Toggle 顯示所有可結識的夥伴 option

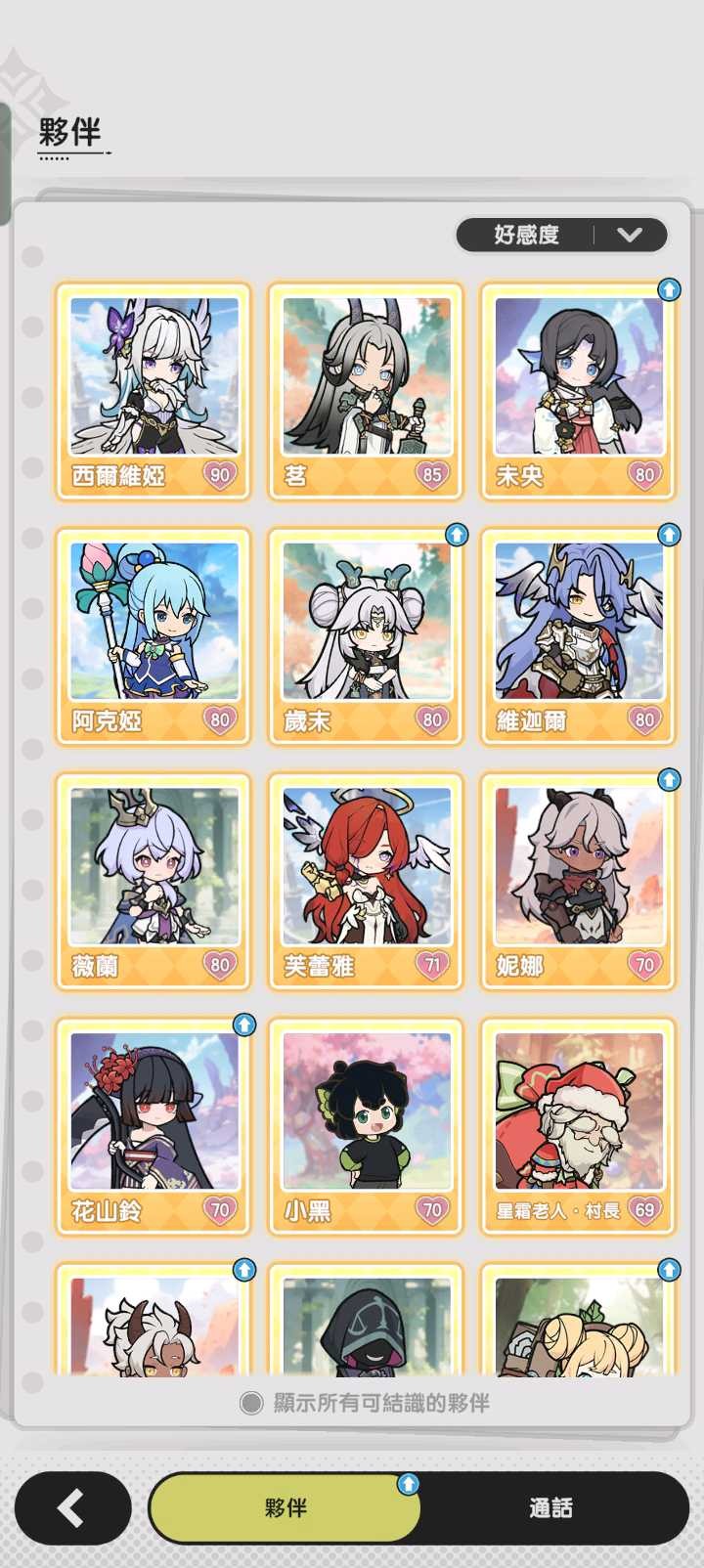pos(252,1403)
